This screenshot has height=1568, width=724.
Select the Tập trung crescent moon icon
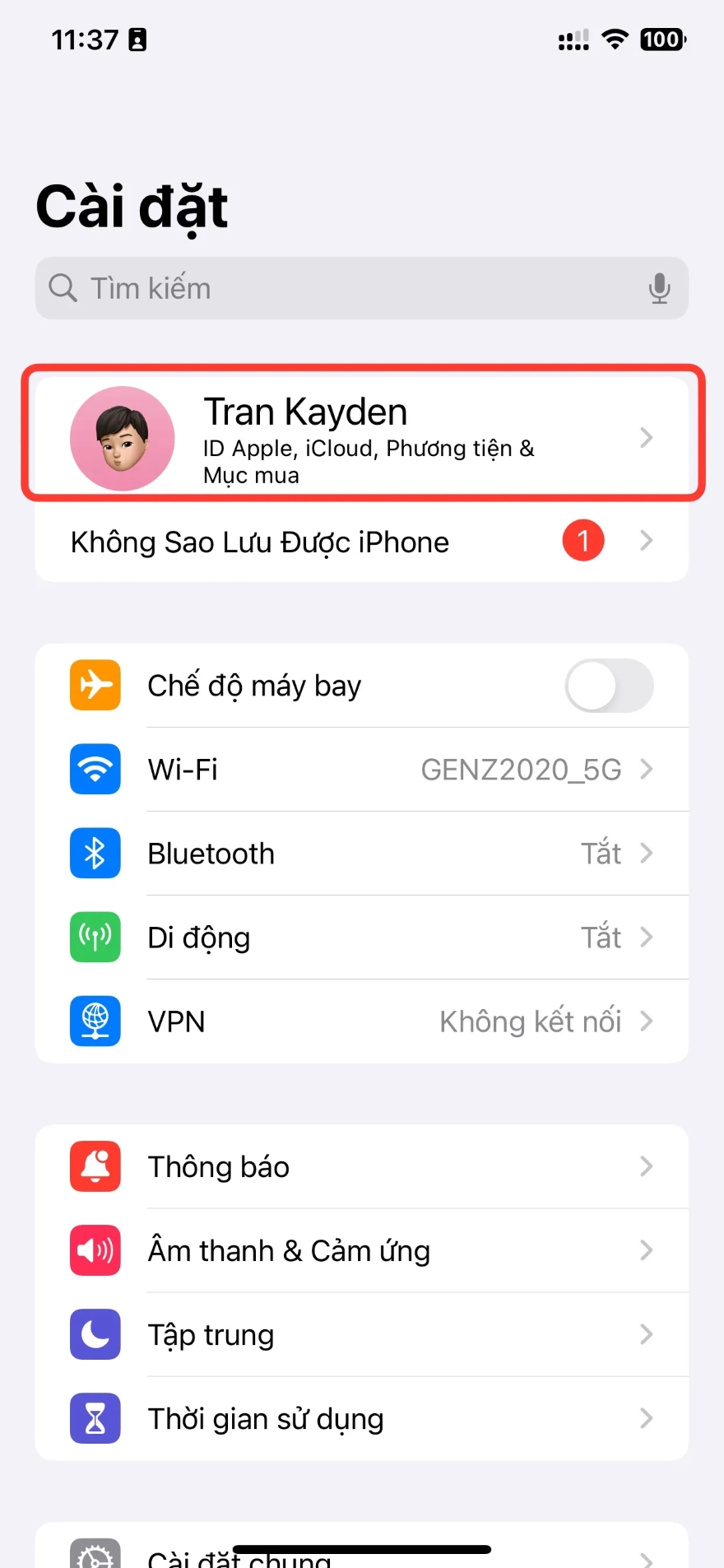(x=95, y=1334)
